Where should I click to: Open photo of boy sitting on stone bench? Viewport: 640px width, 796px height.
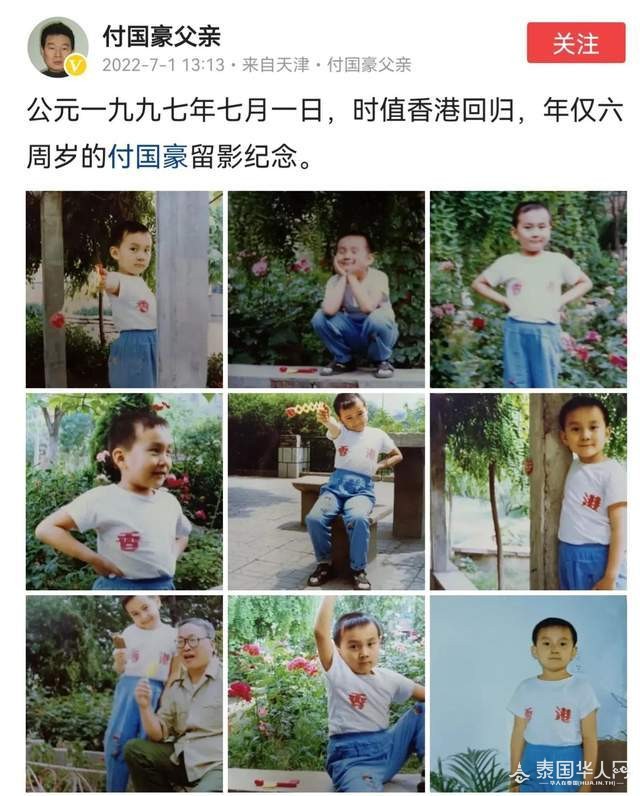(x=326, y=490)
